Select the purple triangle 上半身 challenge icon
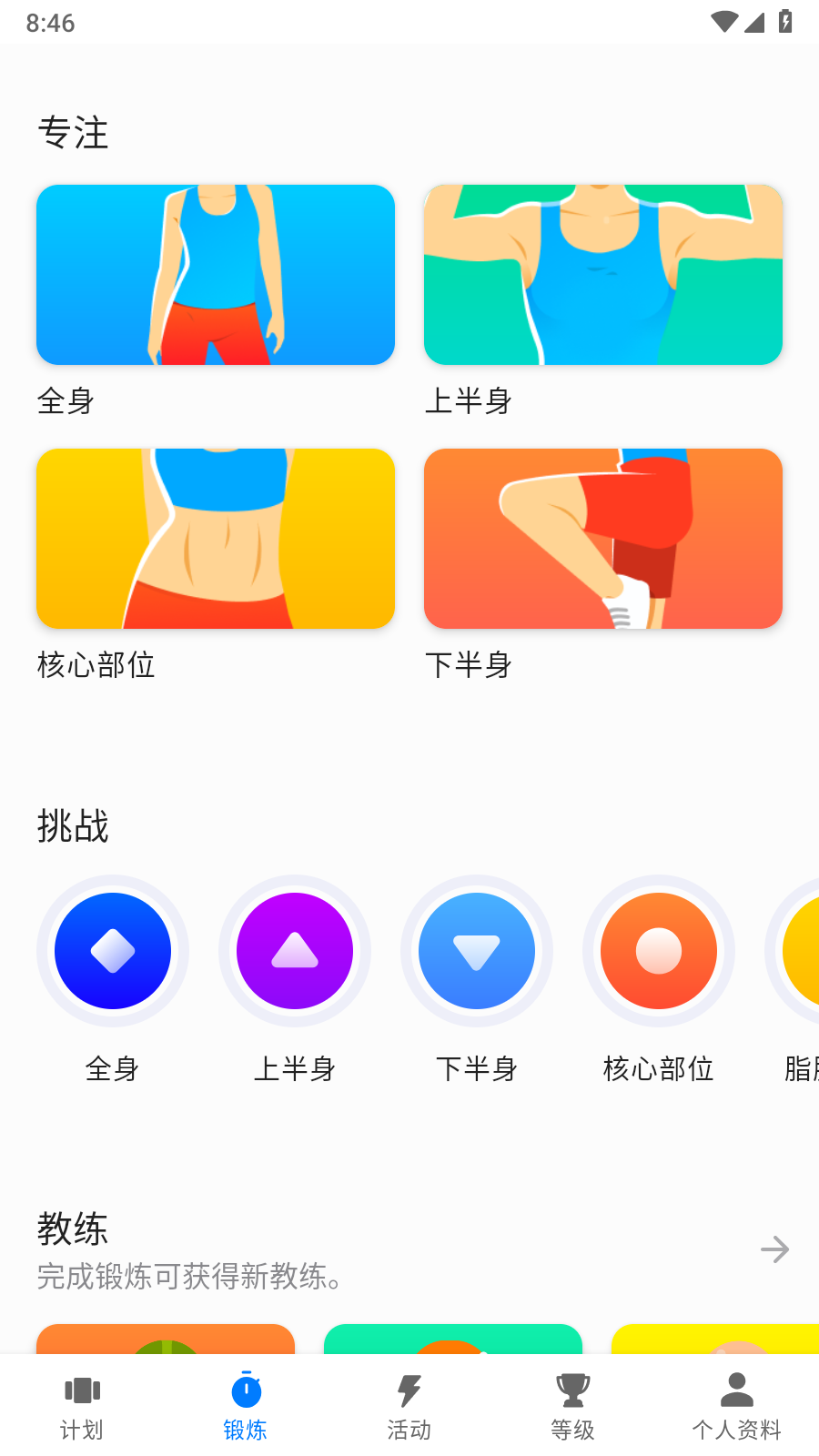This screenshot has width=819, height=1456. (x=295, y=951)
